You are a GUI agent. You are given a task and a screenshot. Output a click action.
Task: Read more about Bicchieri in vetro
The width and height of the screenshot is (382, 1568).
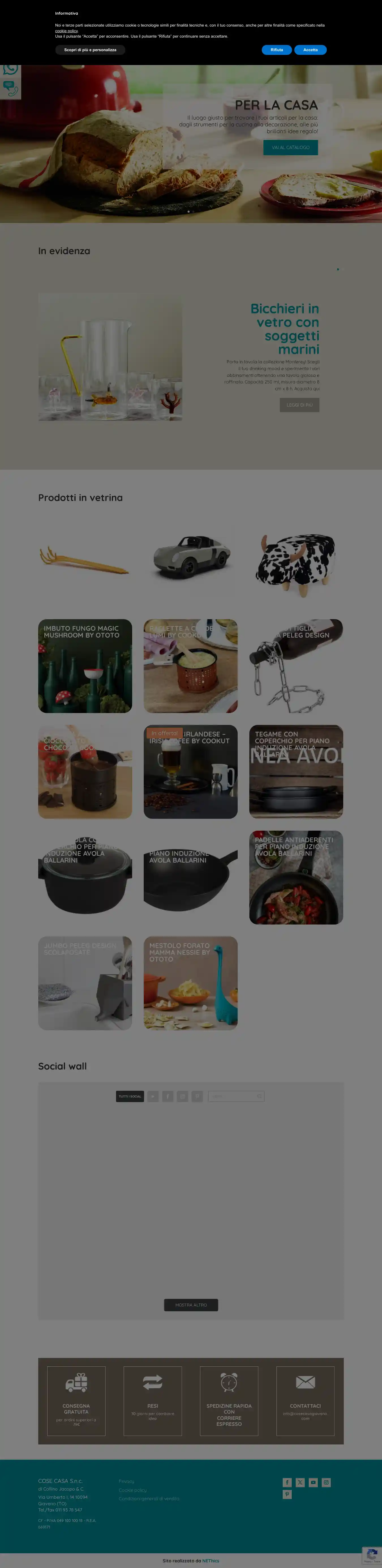(x=299, y=405)
